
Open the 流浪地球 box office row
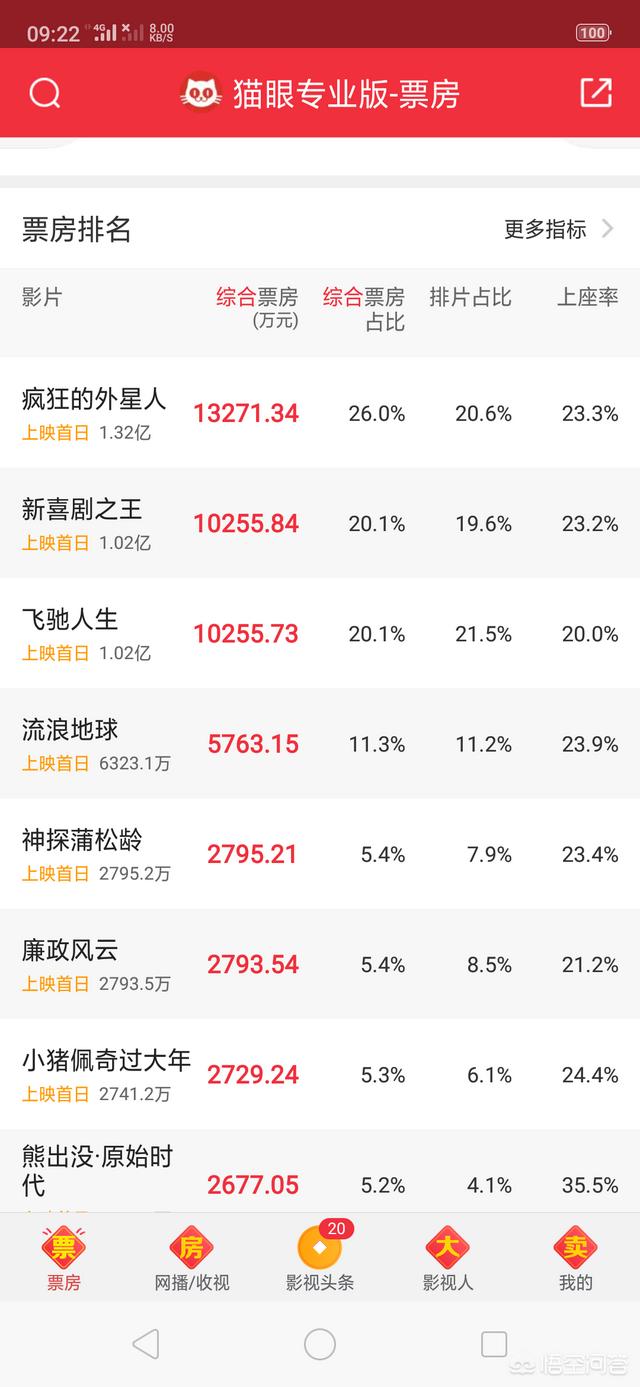point(320,743)
